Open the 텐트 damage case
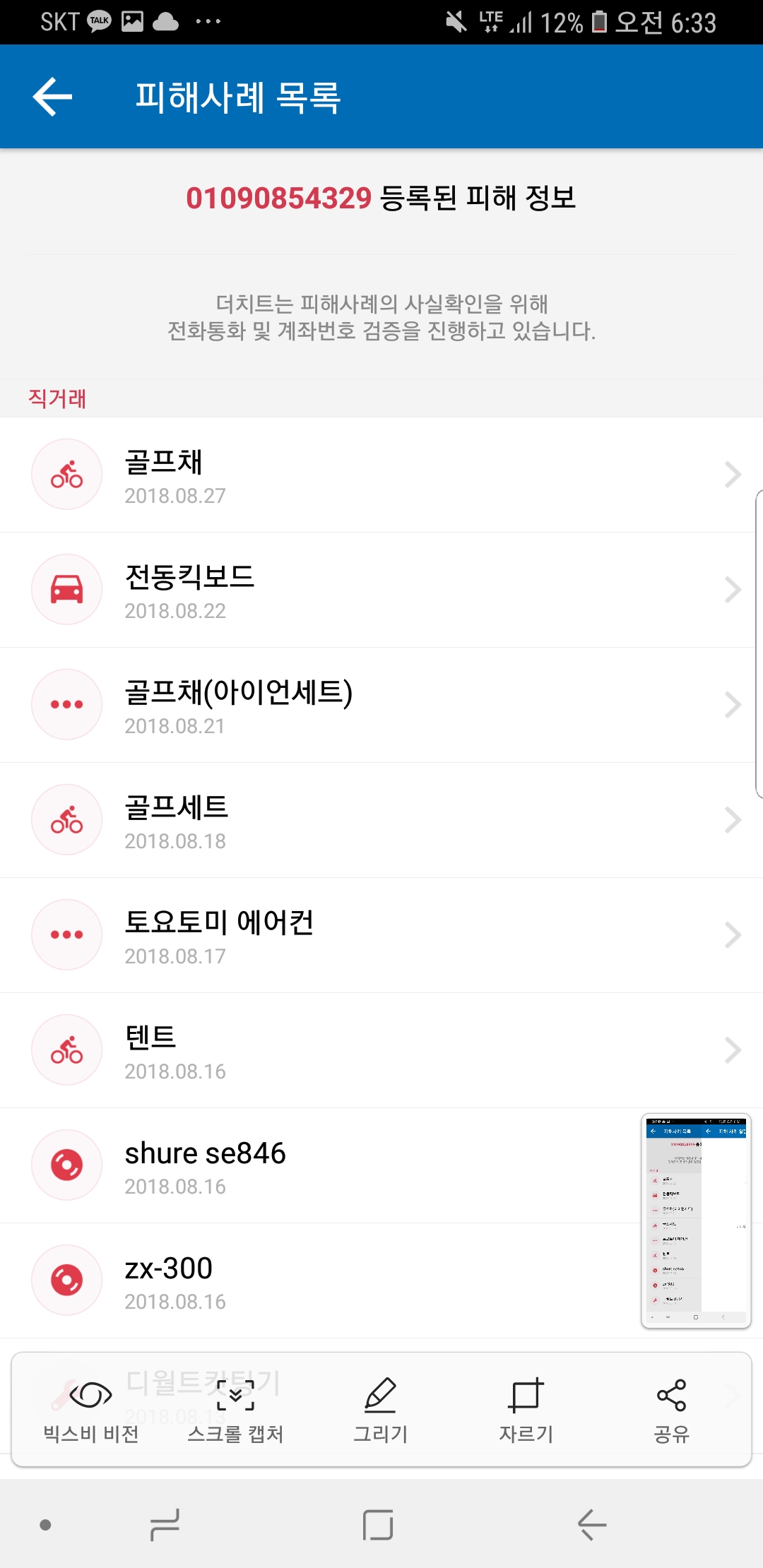This screenshot has width=763, height=1568. [381, 1050]
